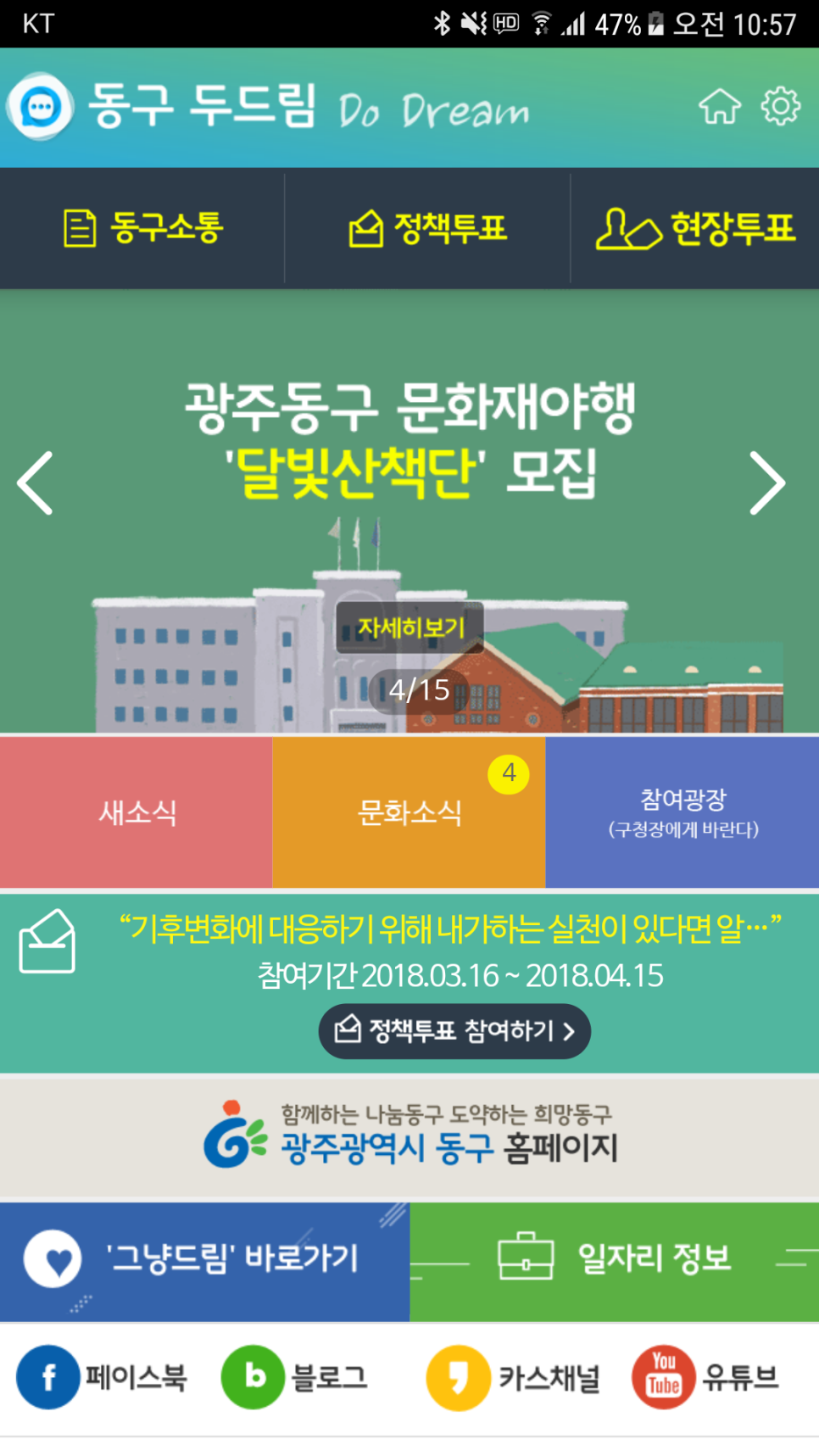The width and height of the screenshot is (819, 1456).
Task: Open the 유튜브 link
Action: (x=705, y=1377)
